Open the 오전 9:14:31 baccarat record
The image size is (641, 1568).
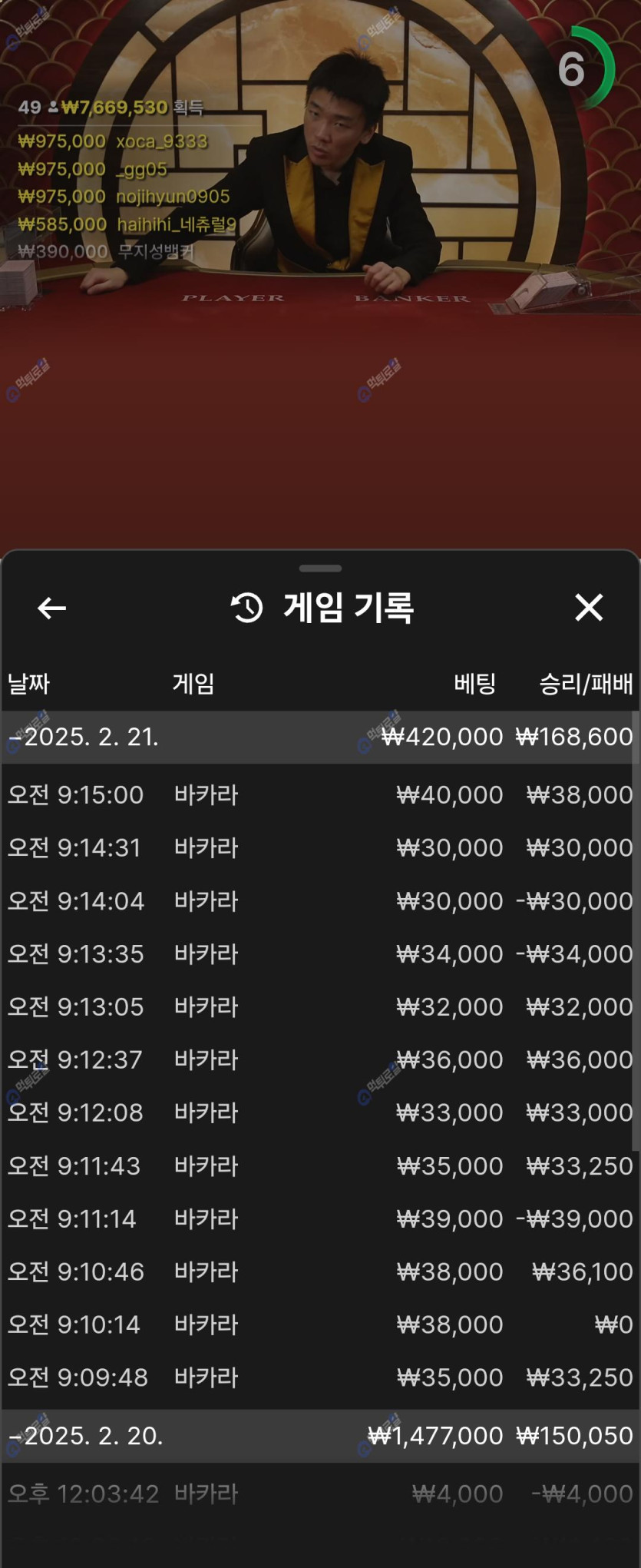click(319, 847)
